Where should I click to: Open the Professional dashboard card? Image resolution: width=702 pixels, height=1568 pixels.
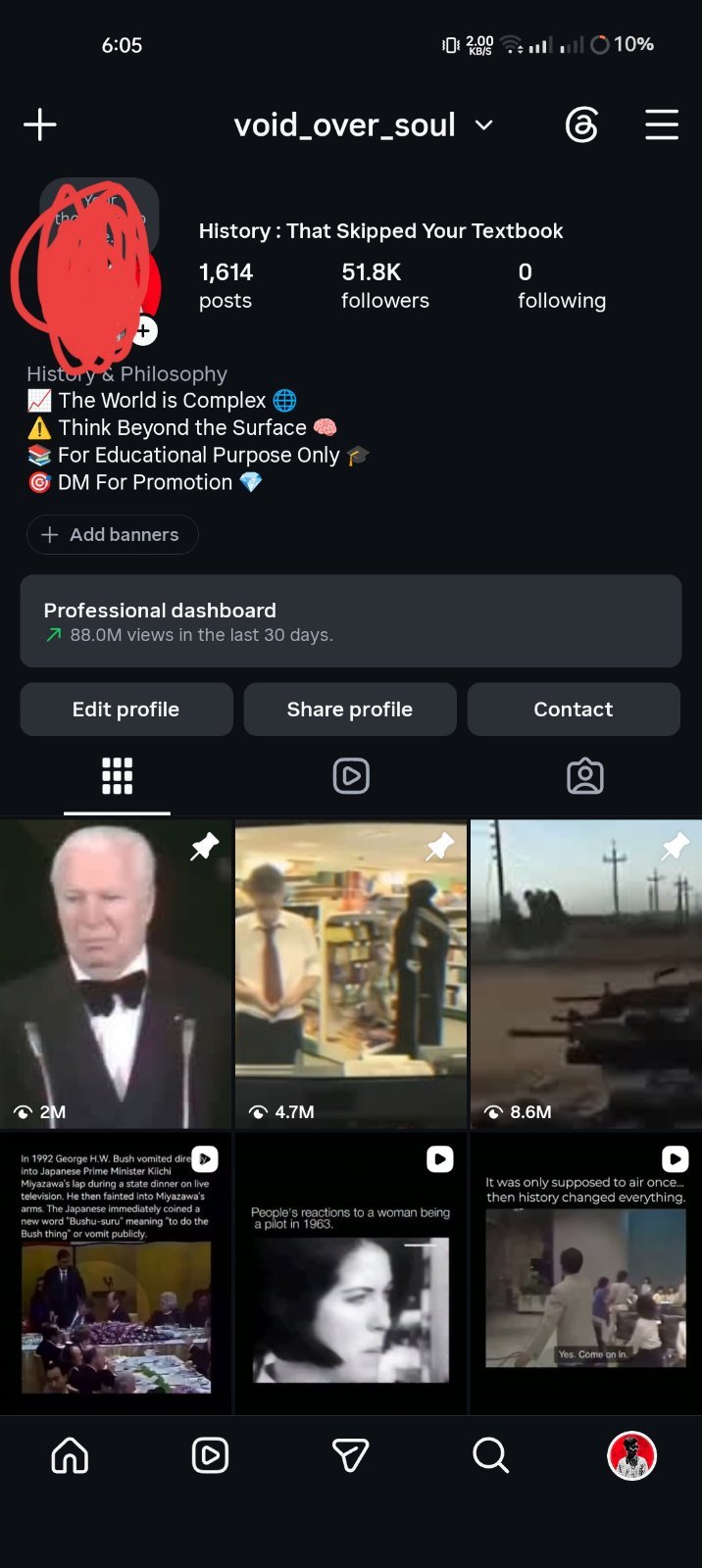coord(351,621)
